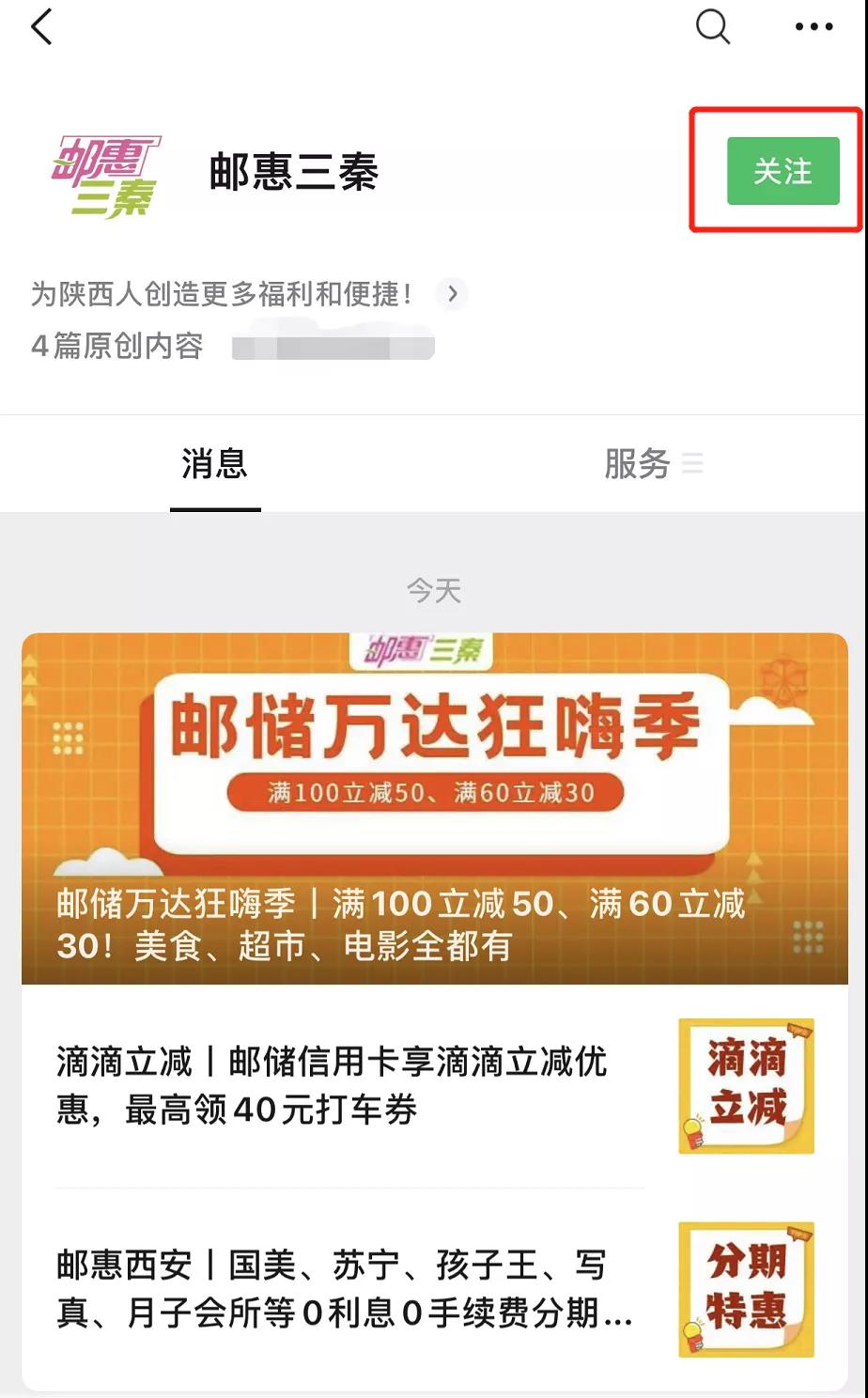Viewport: 868px width, 1398px height.
Task: Expand the account description chevron
Action: (x=452, y=294)
